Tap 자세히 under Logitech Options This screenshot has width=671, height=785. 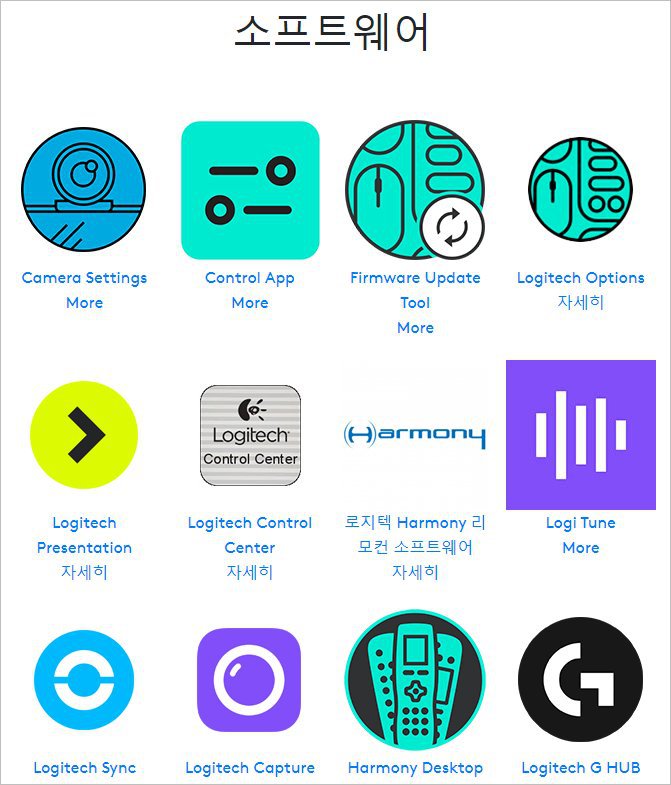580,303
